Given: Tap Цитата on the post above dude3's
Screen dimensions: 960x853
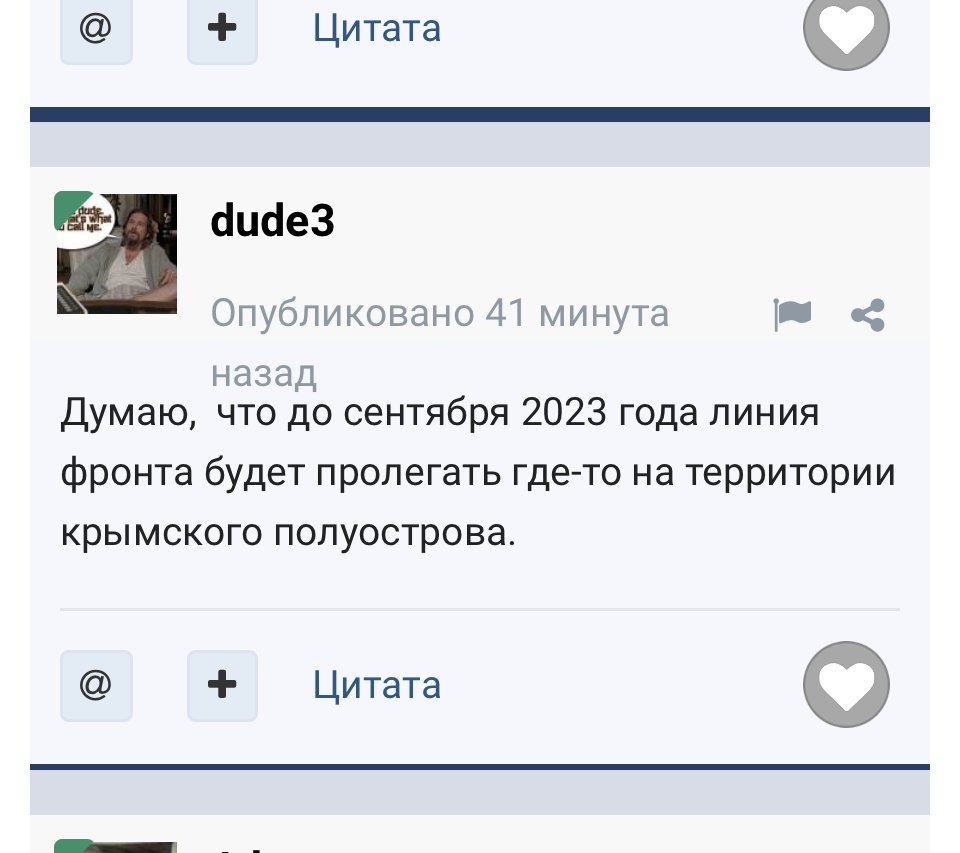Looking at the screenshot, I should coord(376,28).
